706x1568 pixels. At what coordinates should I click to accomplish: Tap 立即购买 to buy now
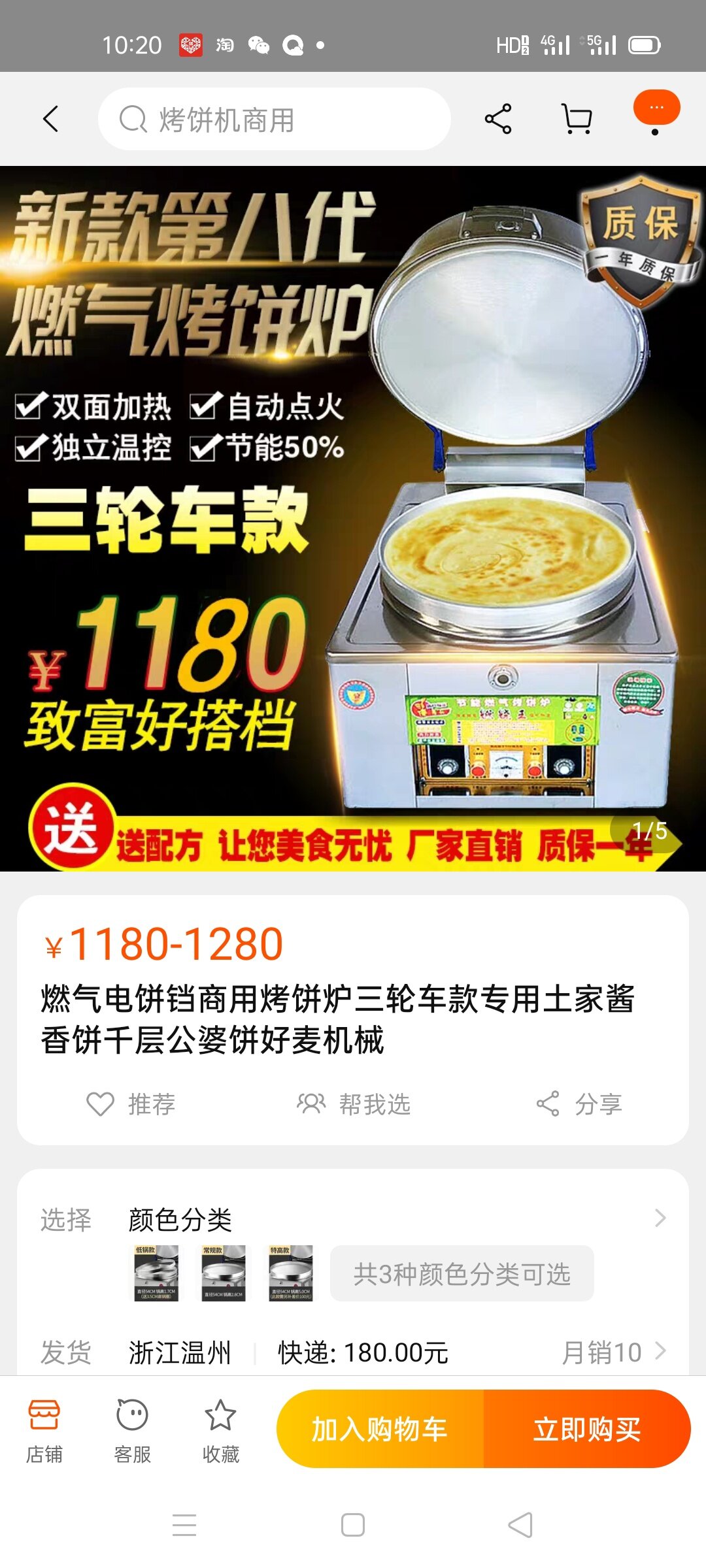point(587,1429)
